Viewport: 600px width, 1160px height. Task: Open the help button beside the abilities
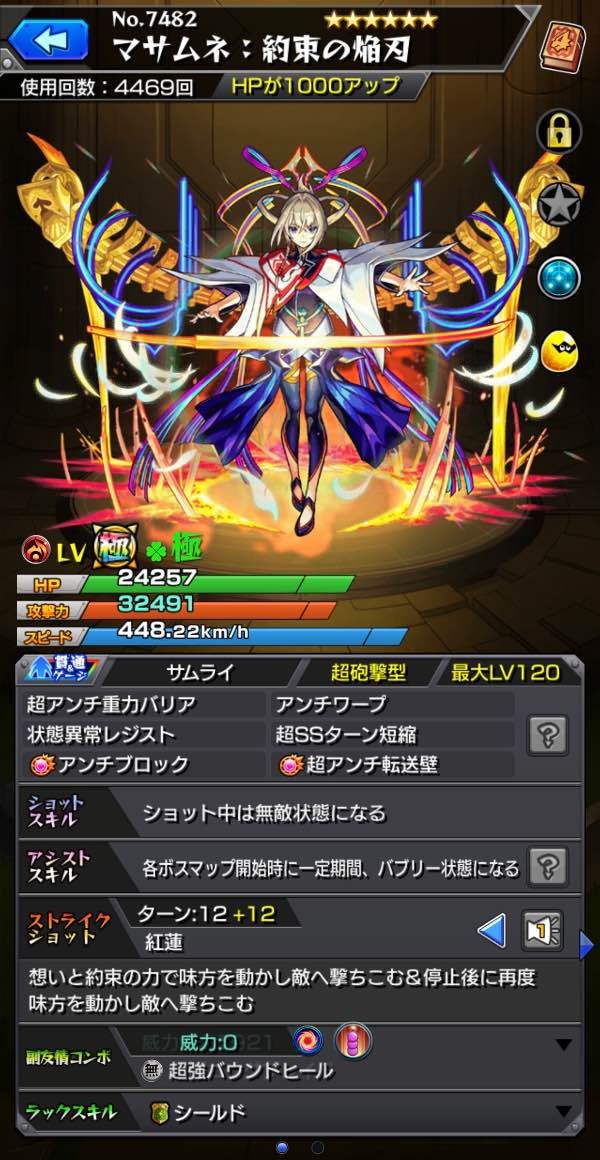point(547,735)
